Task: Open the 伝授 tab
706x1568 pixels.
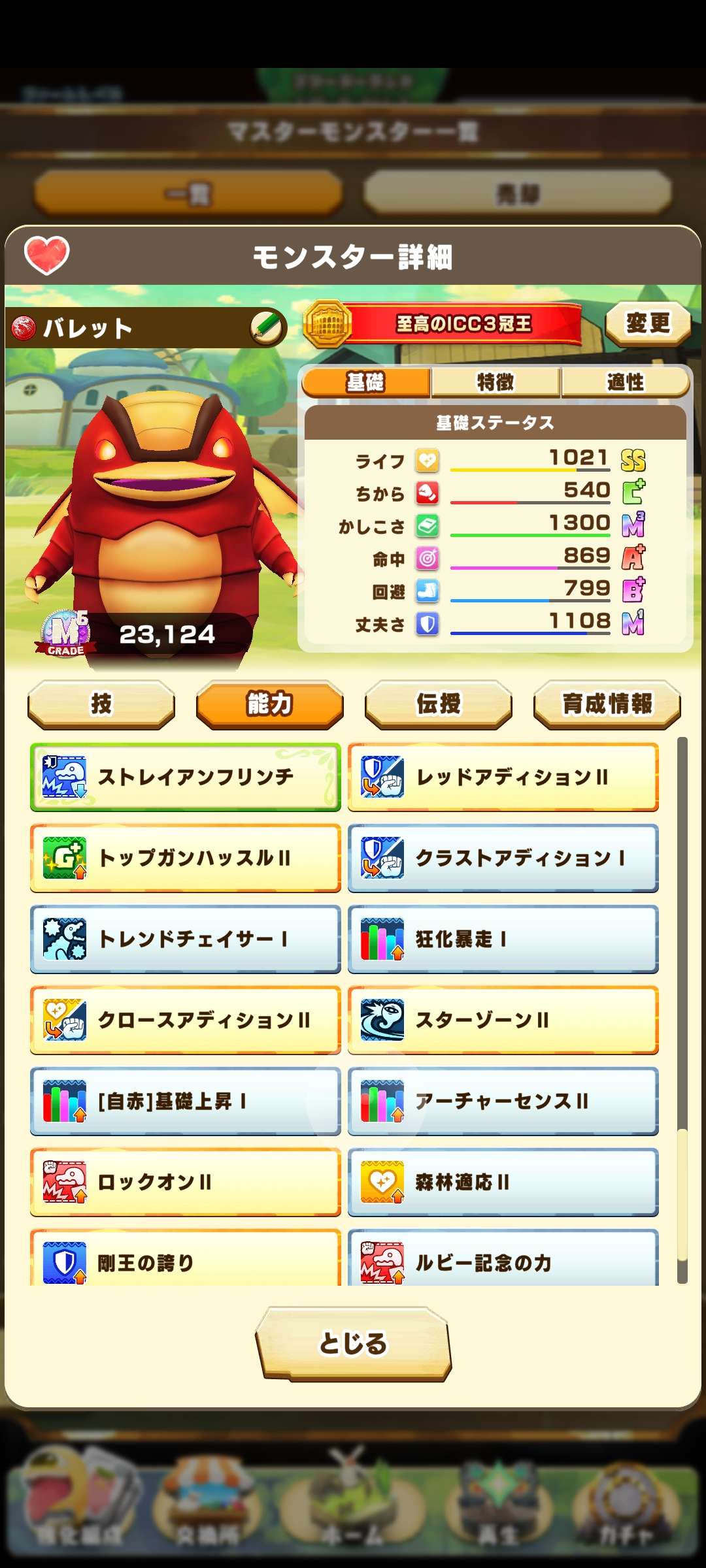Action: click(438, 704)
